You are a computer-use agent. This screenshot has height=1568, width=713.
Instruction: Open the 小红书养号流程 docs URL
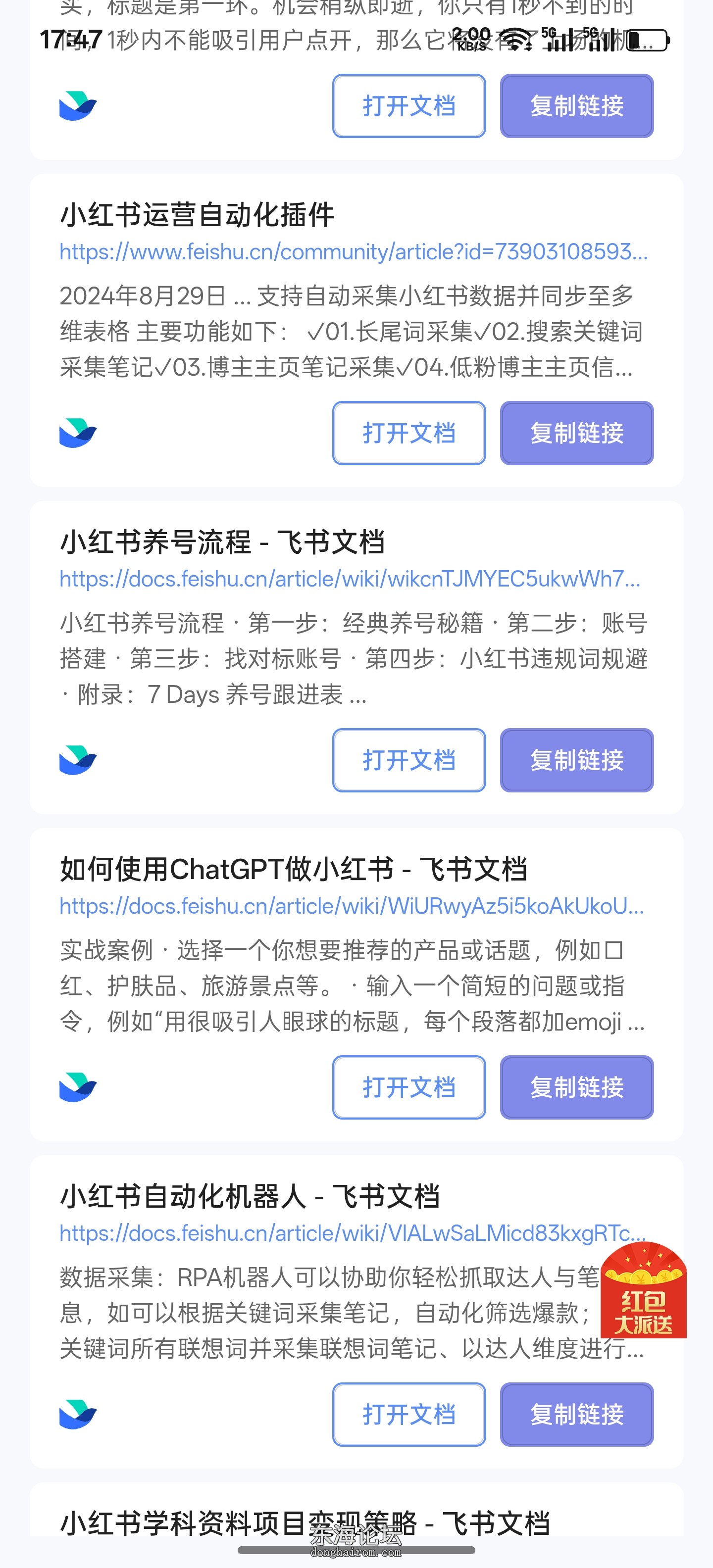point(350,579)
